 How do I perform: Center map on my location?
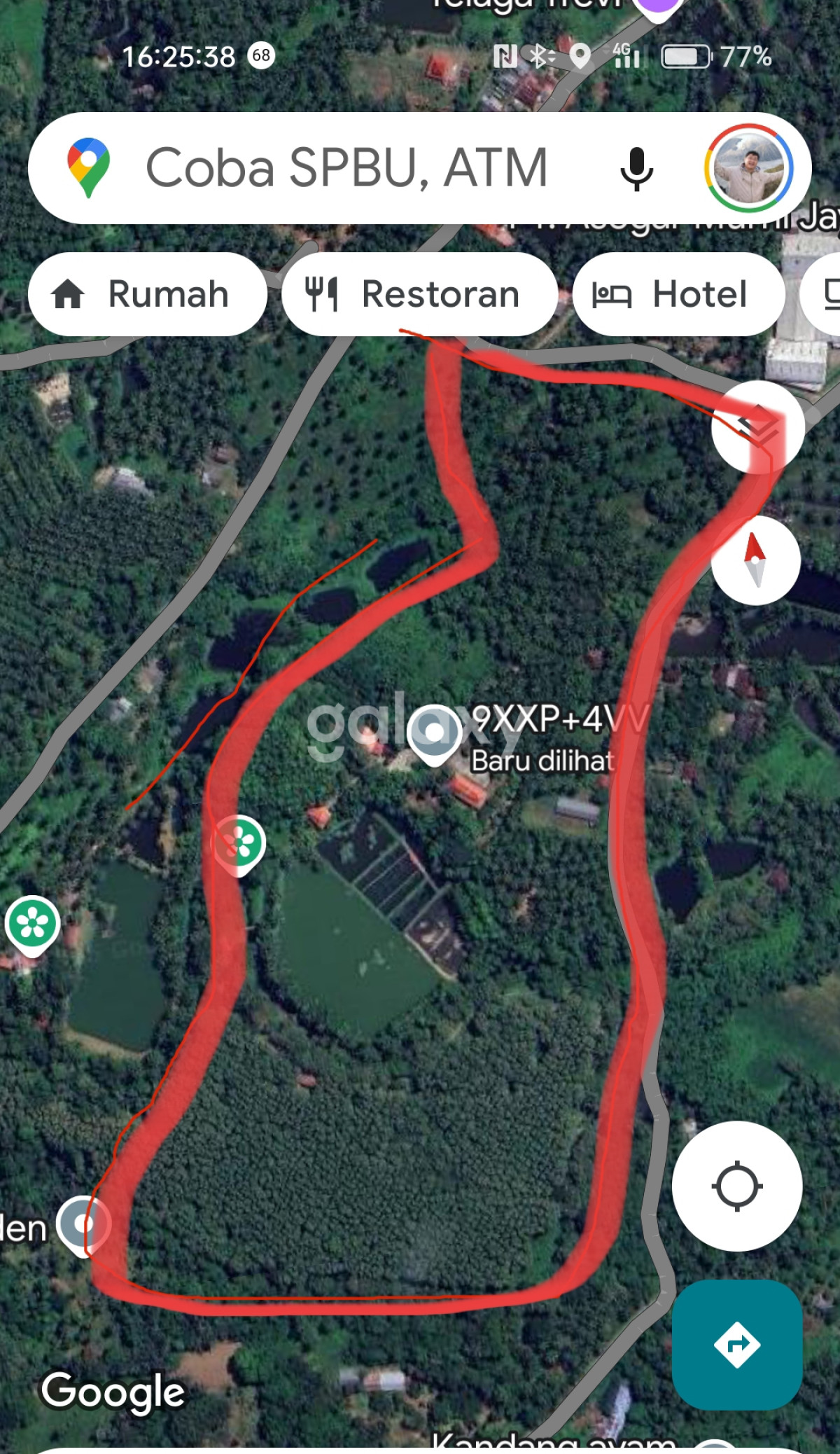click(x=736, y=1186)
